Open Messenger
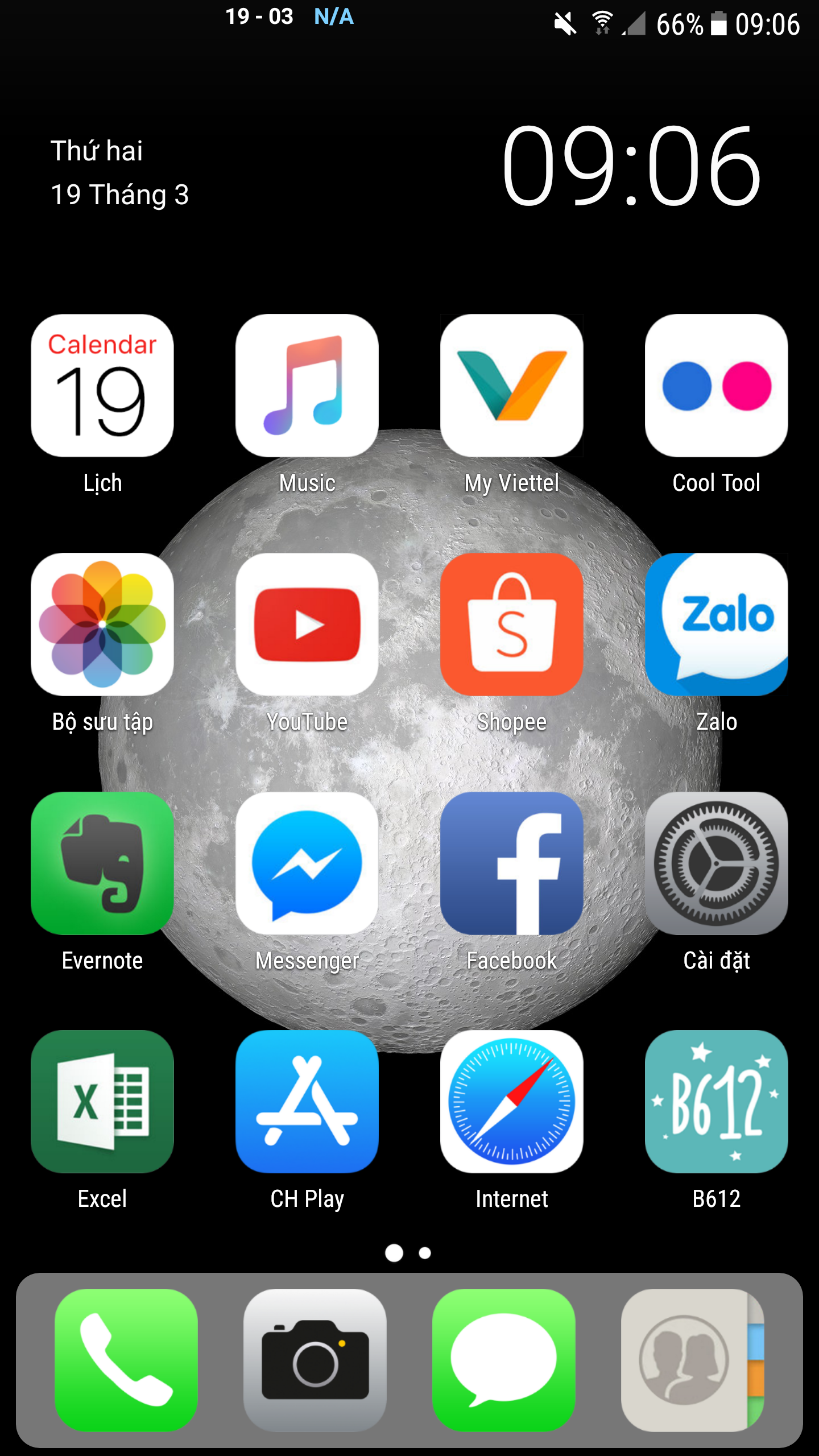The height and width of the screenshot is (1456, 819). pos(307,863)
